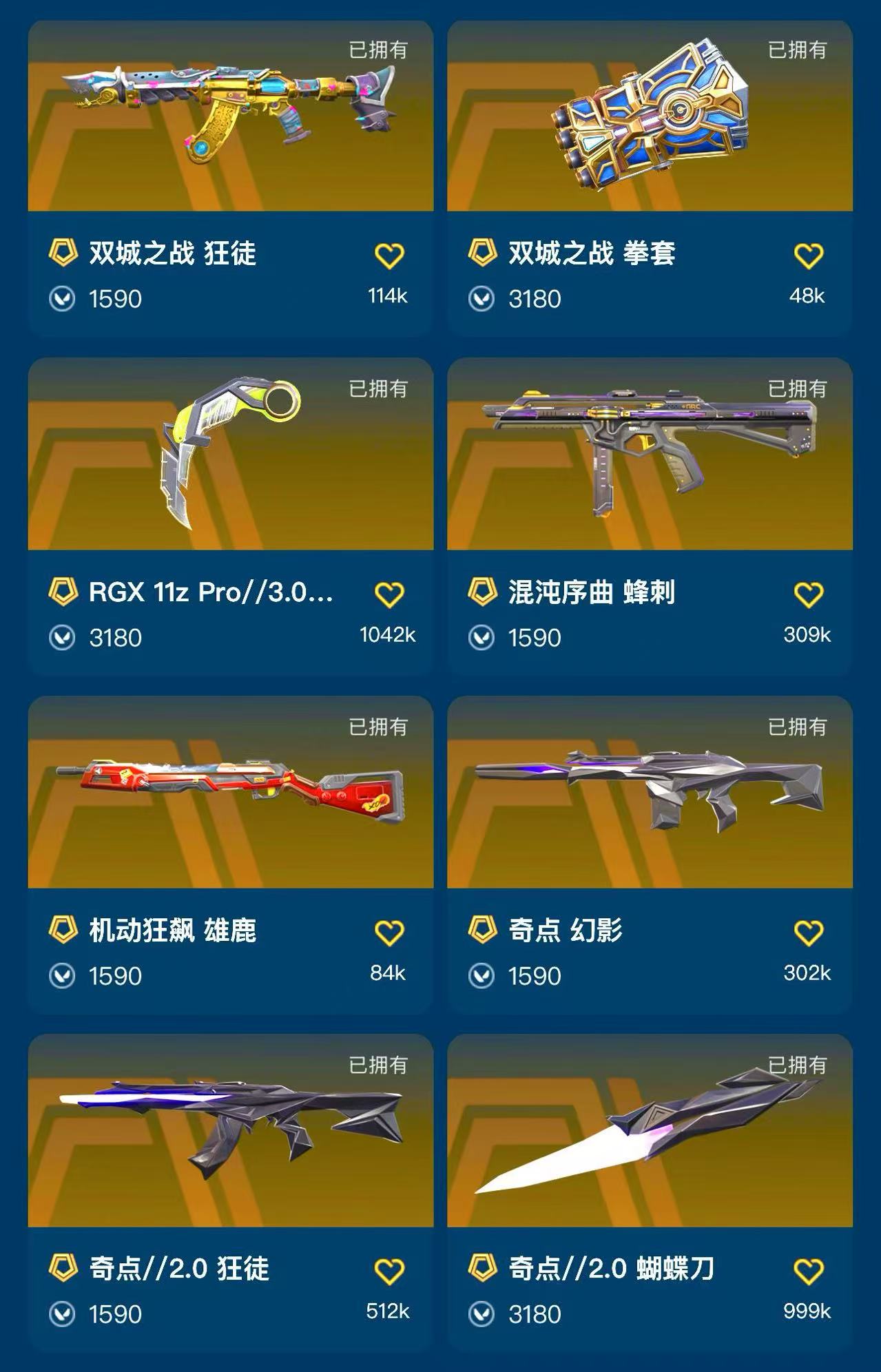Open the 混沌序曲 蜂刺 skin card

(650, 455)
